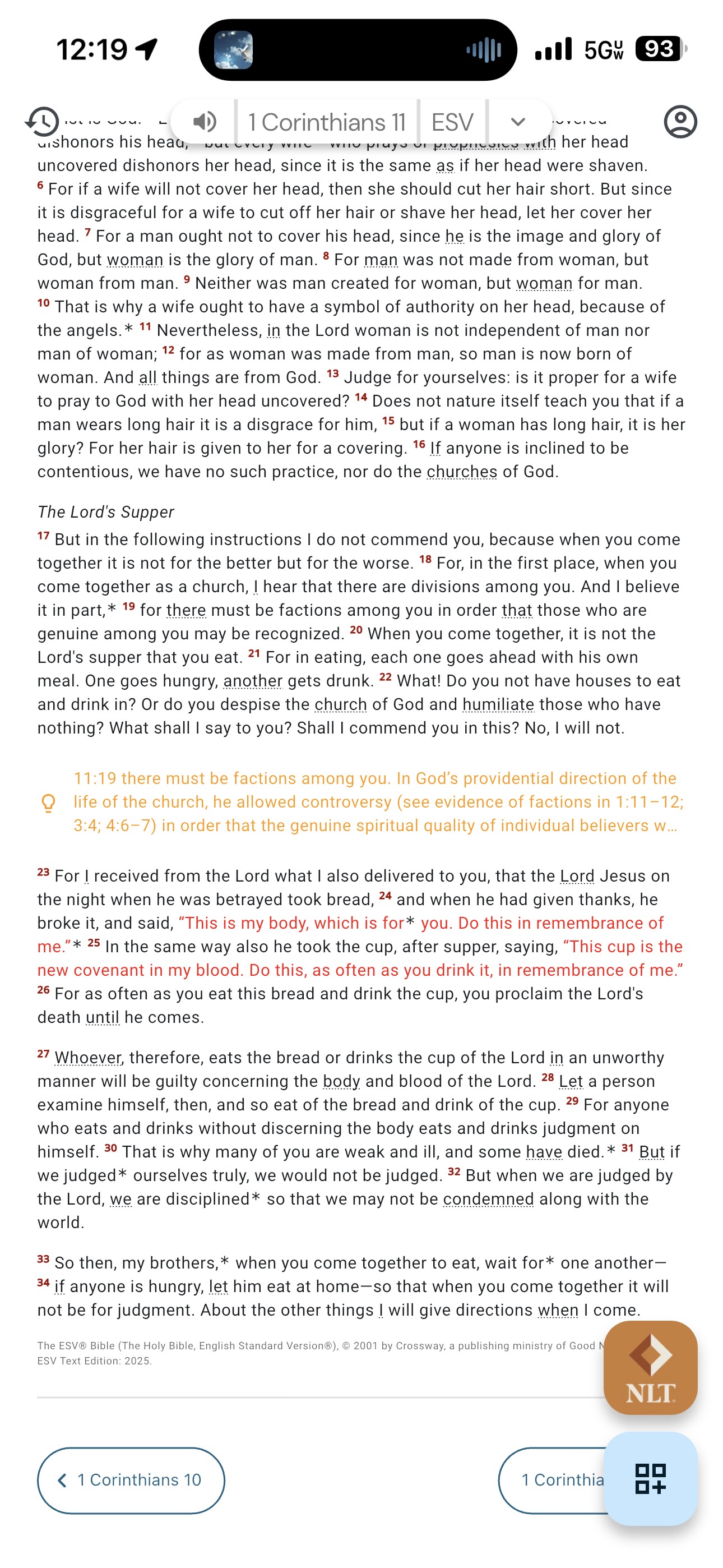Image resolution: width=723 pixels, height=1568 pixels.
Task: Go to the next 1 Corinthians chapter
Action: 554,1480
